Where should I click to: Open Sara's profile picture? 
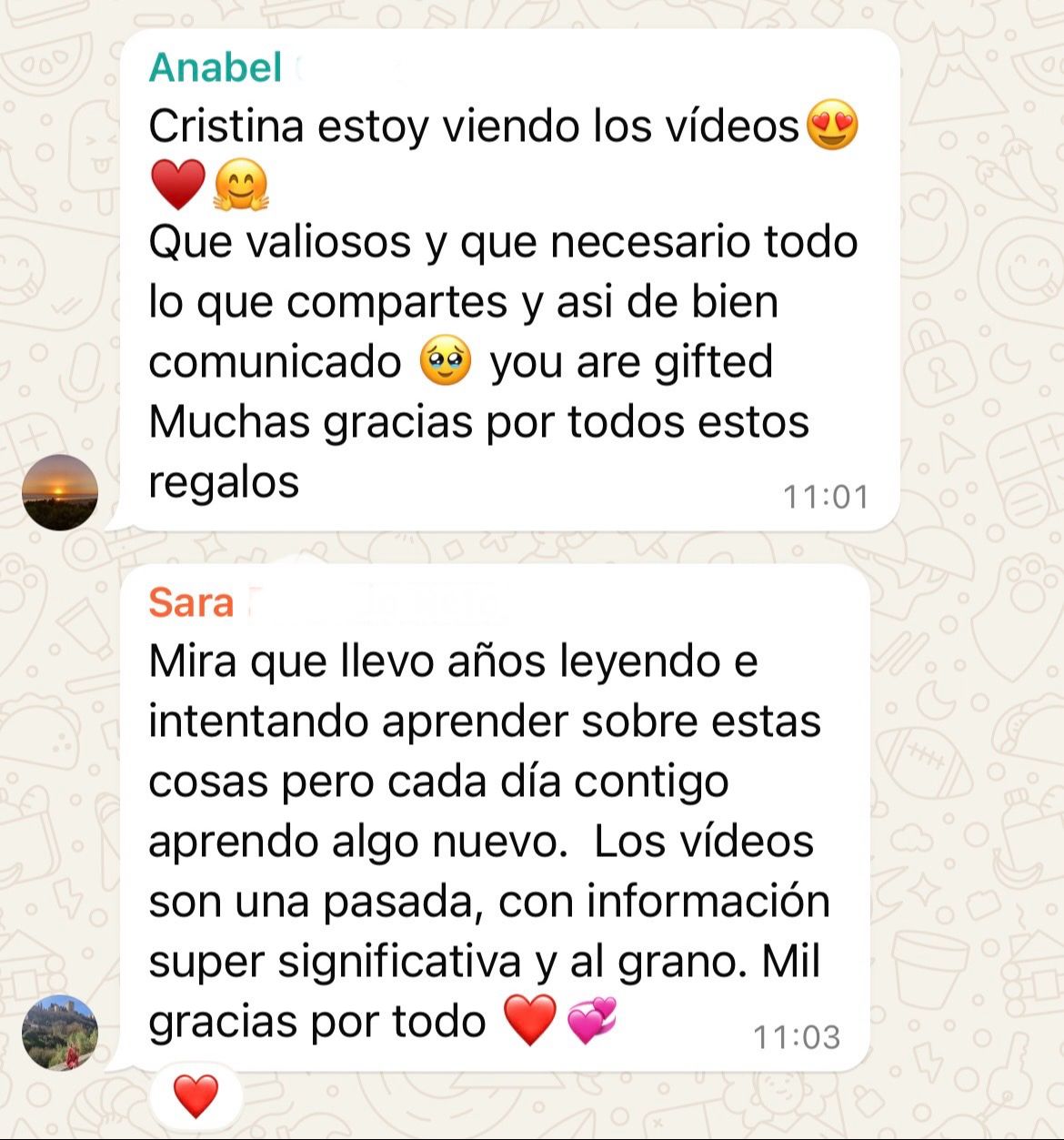[x=60, y=1033]
